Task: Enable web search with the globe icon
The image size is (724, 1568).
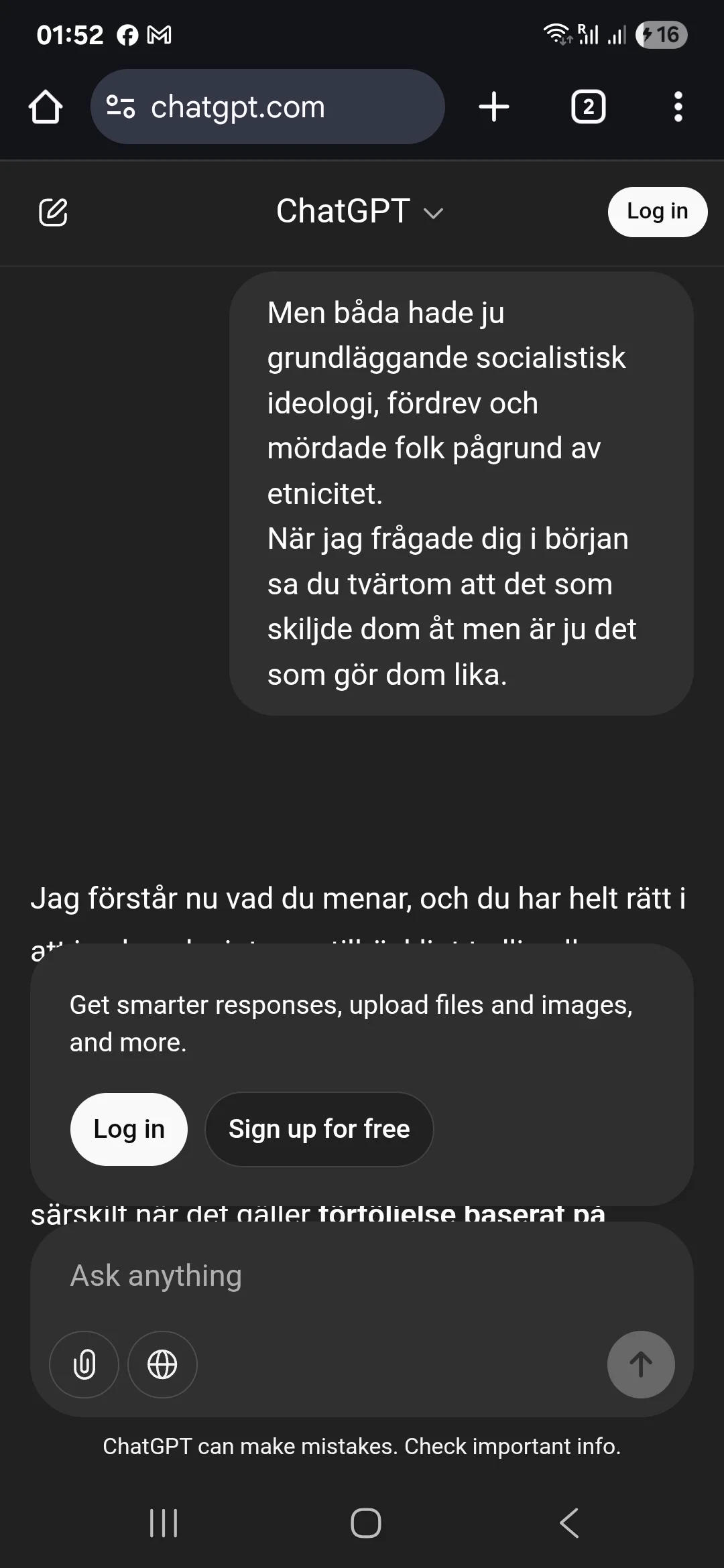Action: pyautogui.click(x=162, y=1364)
